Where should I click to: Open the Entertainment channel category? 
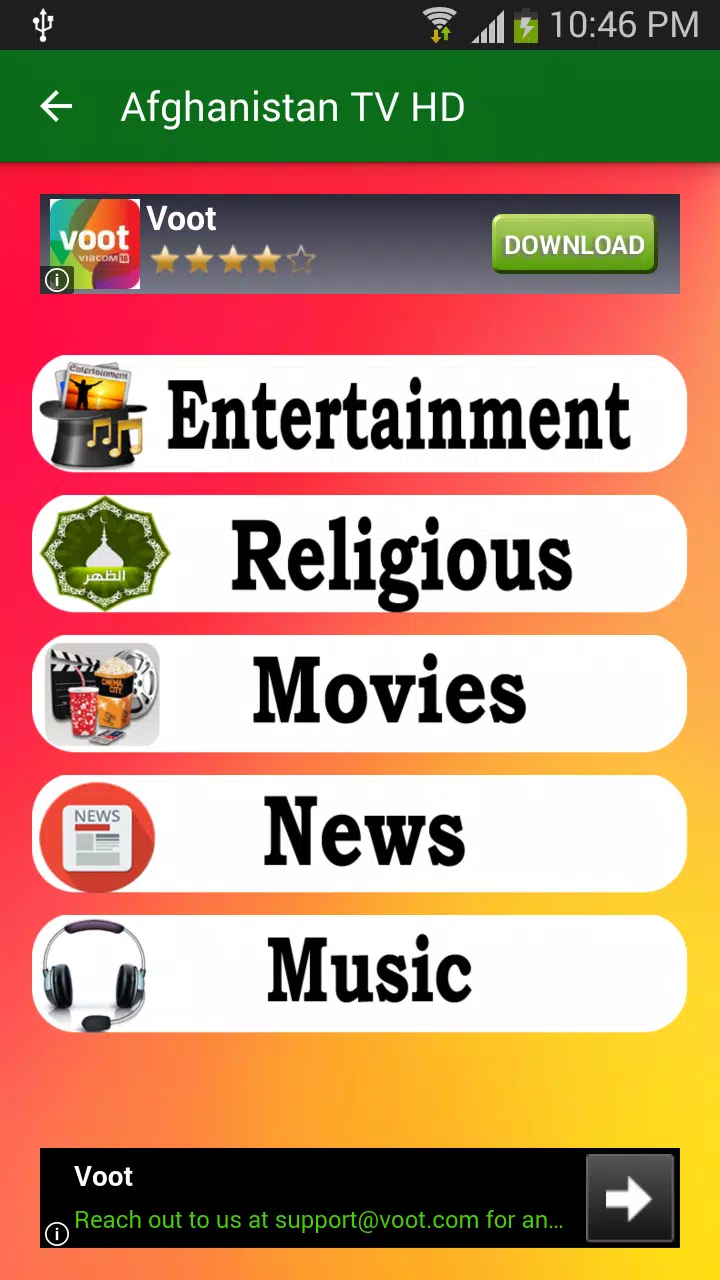coord(360,413)
